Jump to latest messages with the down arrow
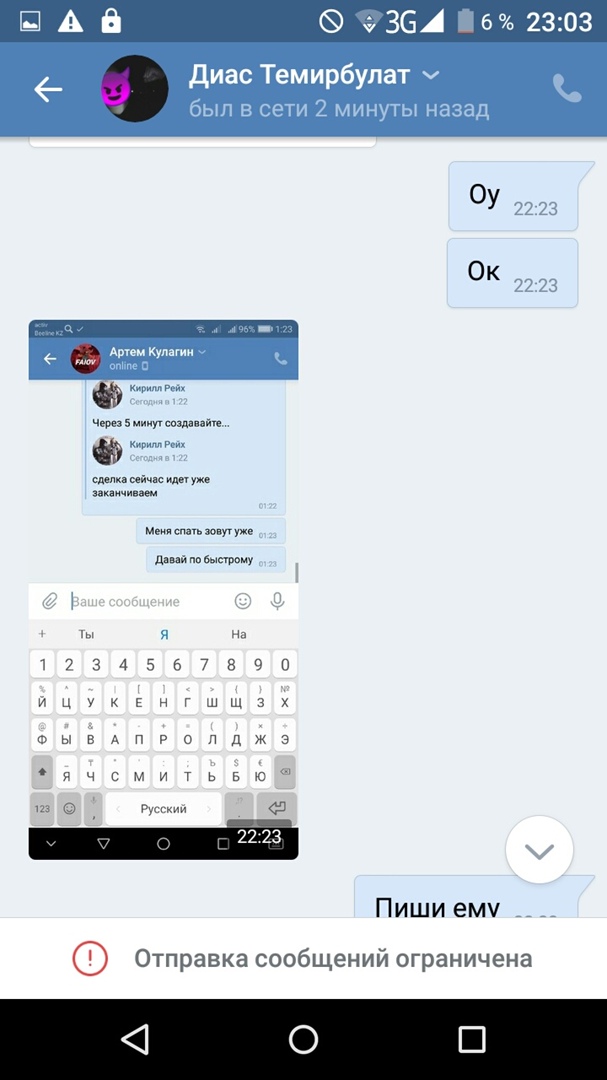The image size is (607, 1080). (x=539, y=851)
